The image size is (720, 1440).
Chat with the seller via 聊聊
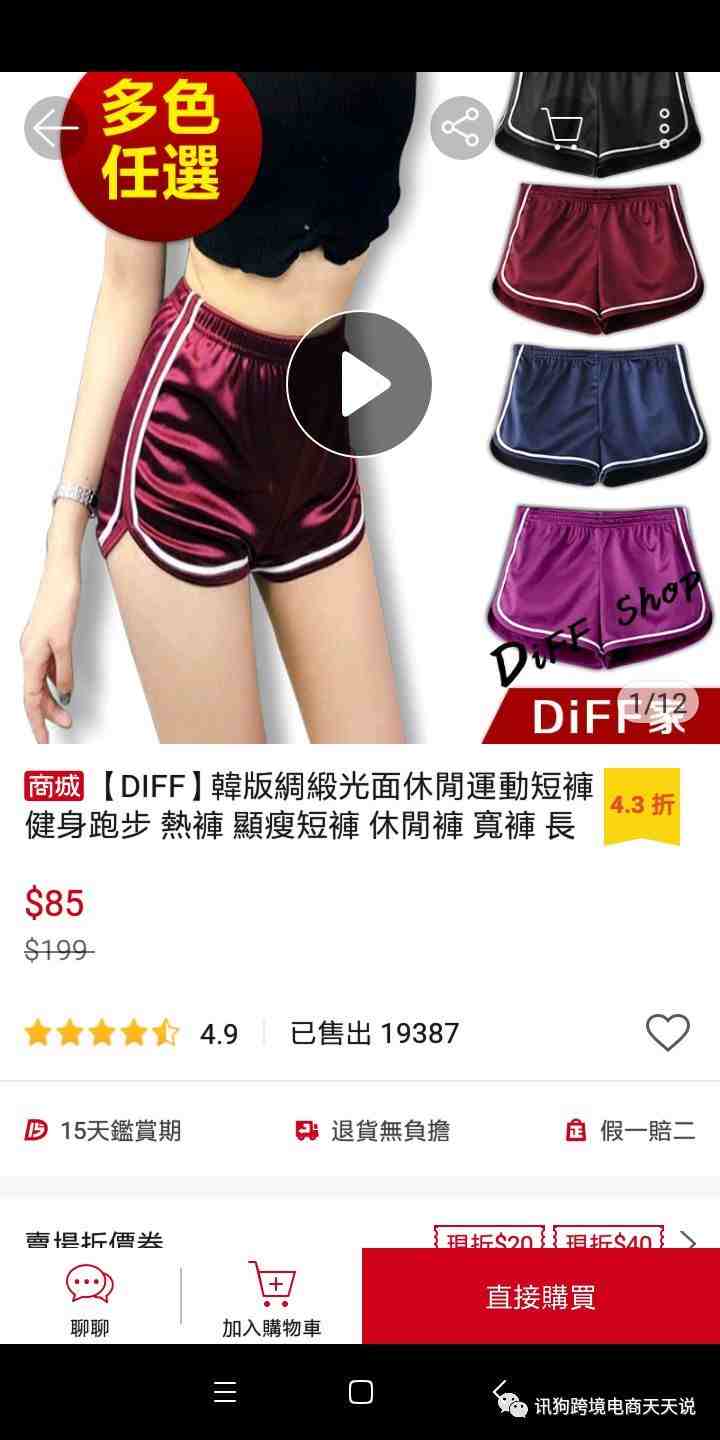pos(90,1299)
